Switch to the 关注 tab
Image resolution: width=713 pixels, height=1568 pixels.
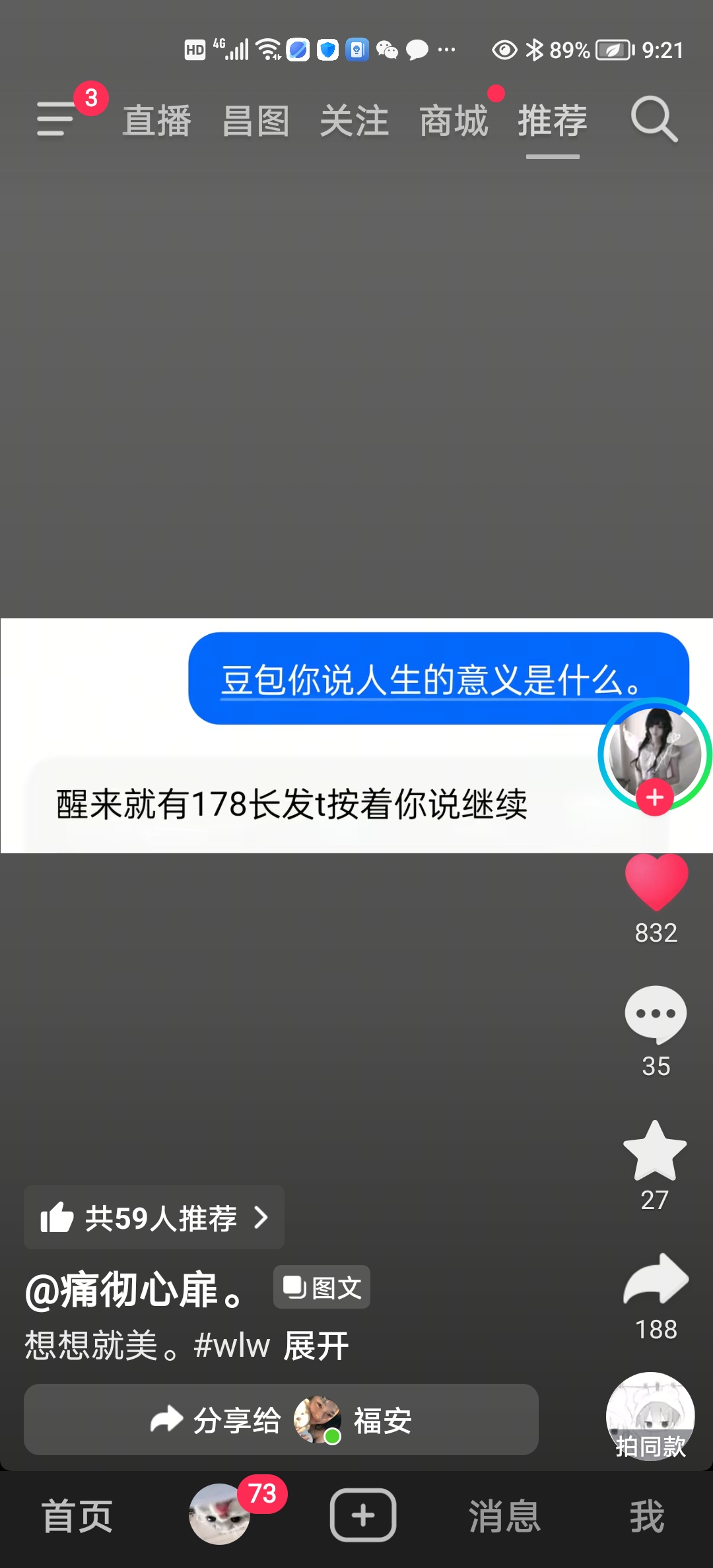point(355,121)
